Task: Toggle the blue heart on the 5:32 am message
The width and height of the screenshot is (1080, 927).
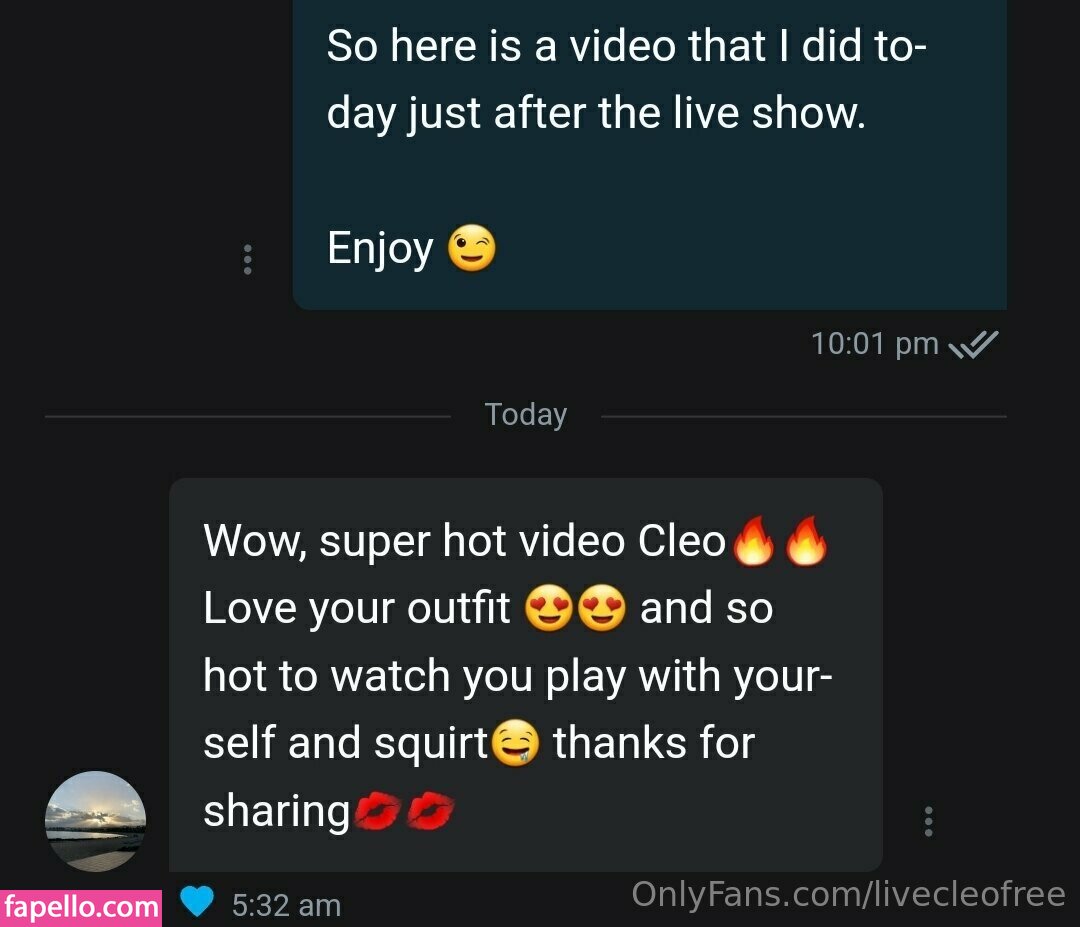Action: point(197,902)
